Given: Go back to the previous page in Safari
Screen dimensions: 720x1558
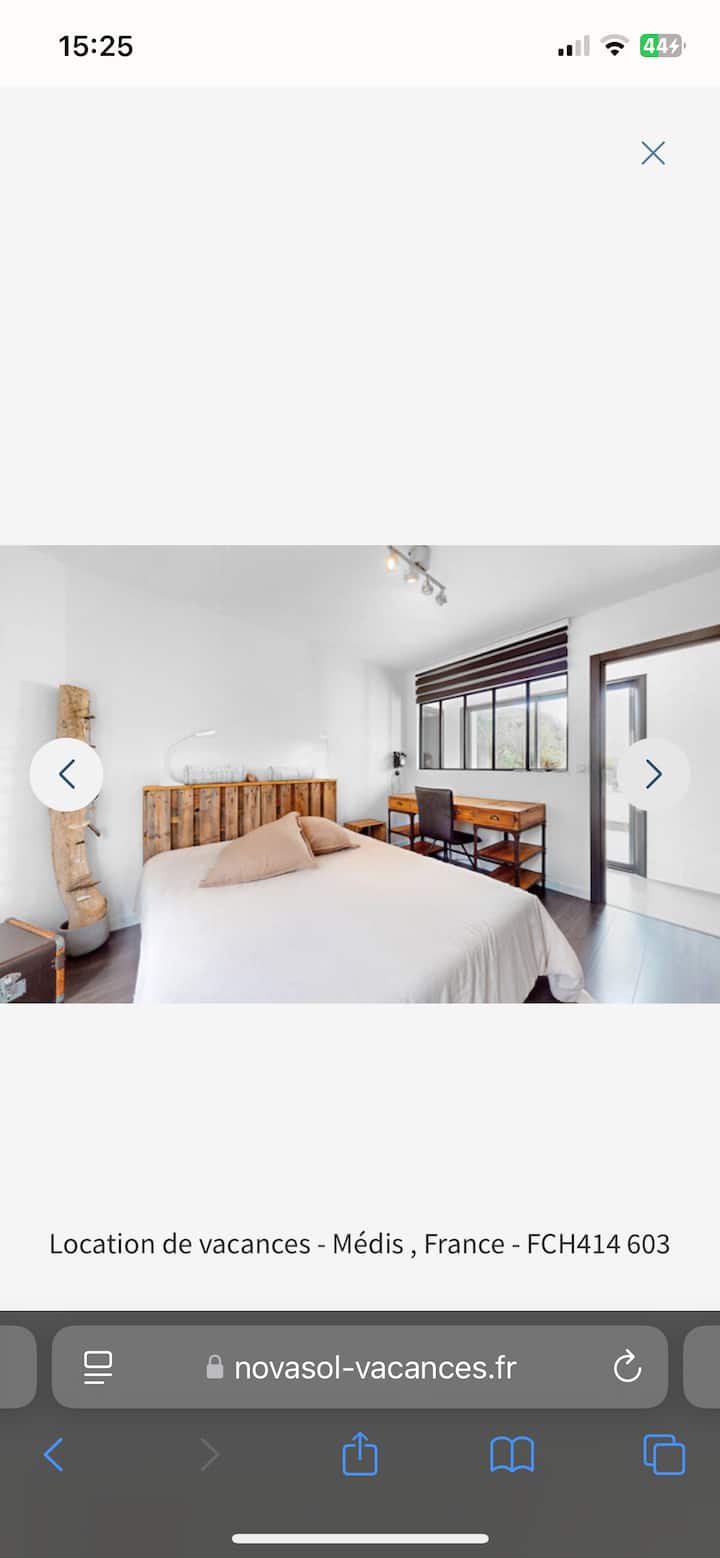Looking at the screenshot, I should point(54,1455).
